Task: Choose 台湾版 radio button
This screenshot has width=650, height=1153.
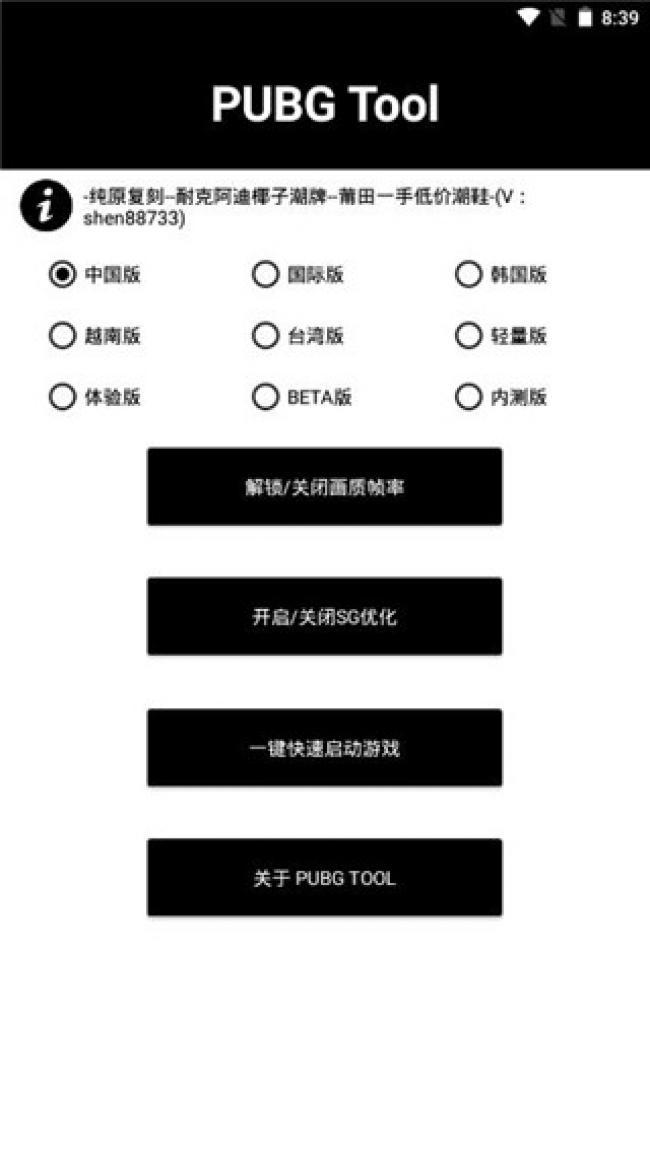Action: [x=298, y=336]
